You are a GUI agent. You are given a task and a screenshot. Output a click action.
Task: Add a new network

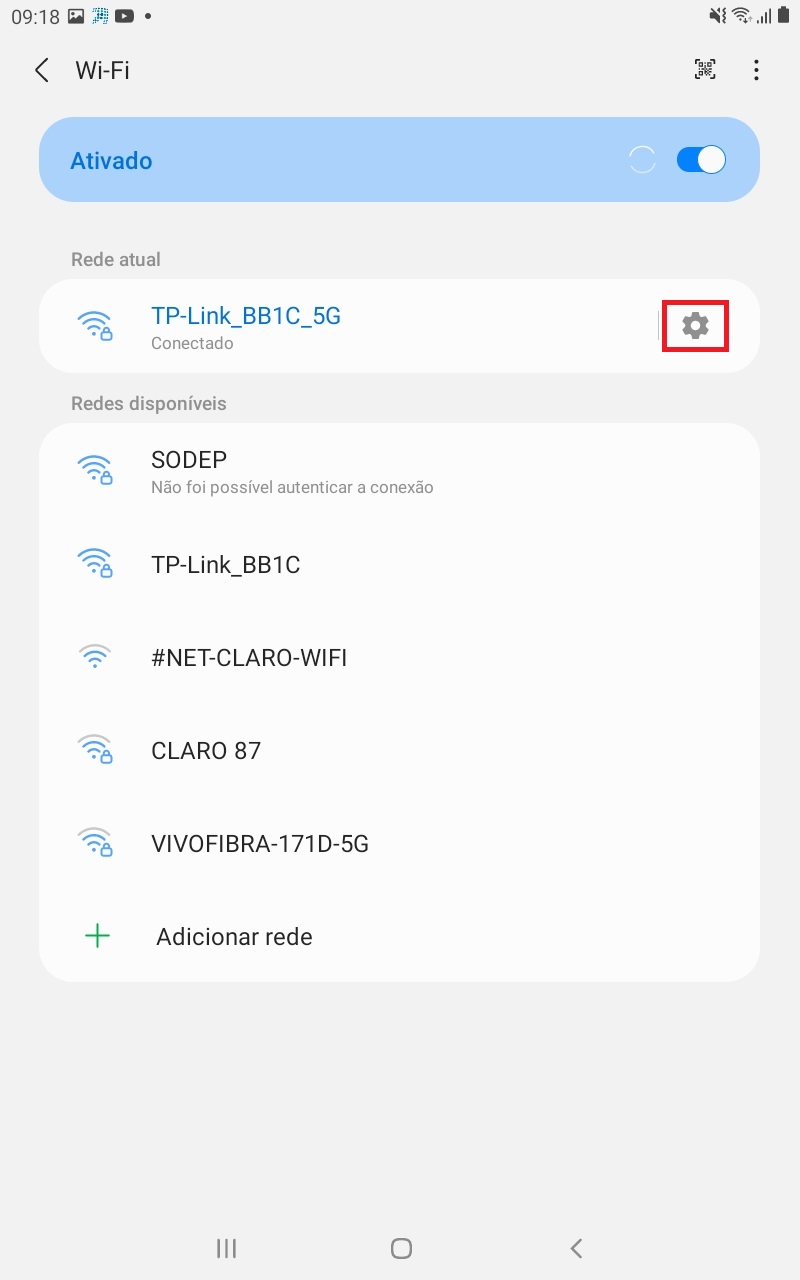click(x=234, y=937)
